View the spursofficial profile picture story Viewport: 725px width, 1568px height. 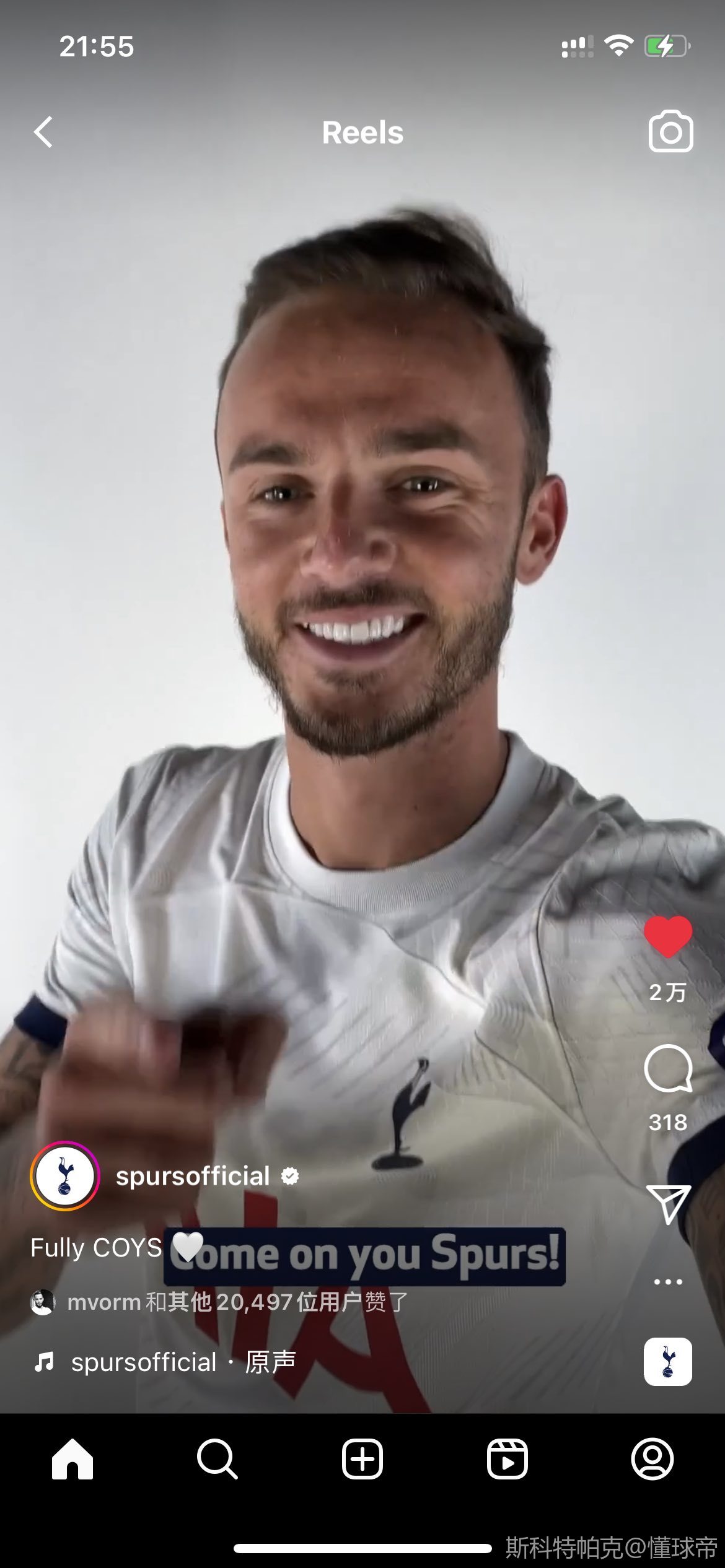coord(64,1176)
